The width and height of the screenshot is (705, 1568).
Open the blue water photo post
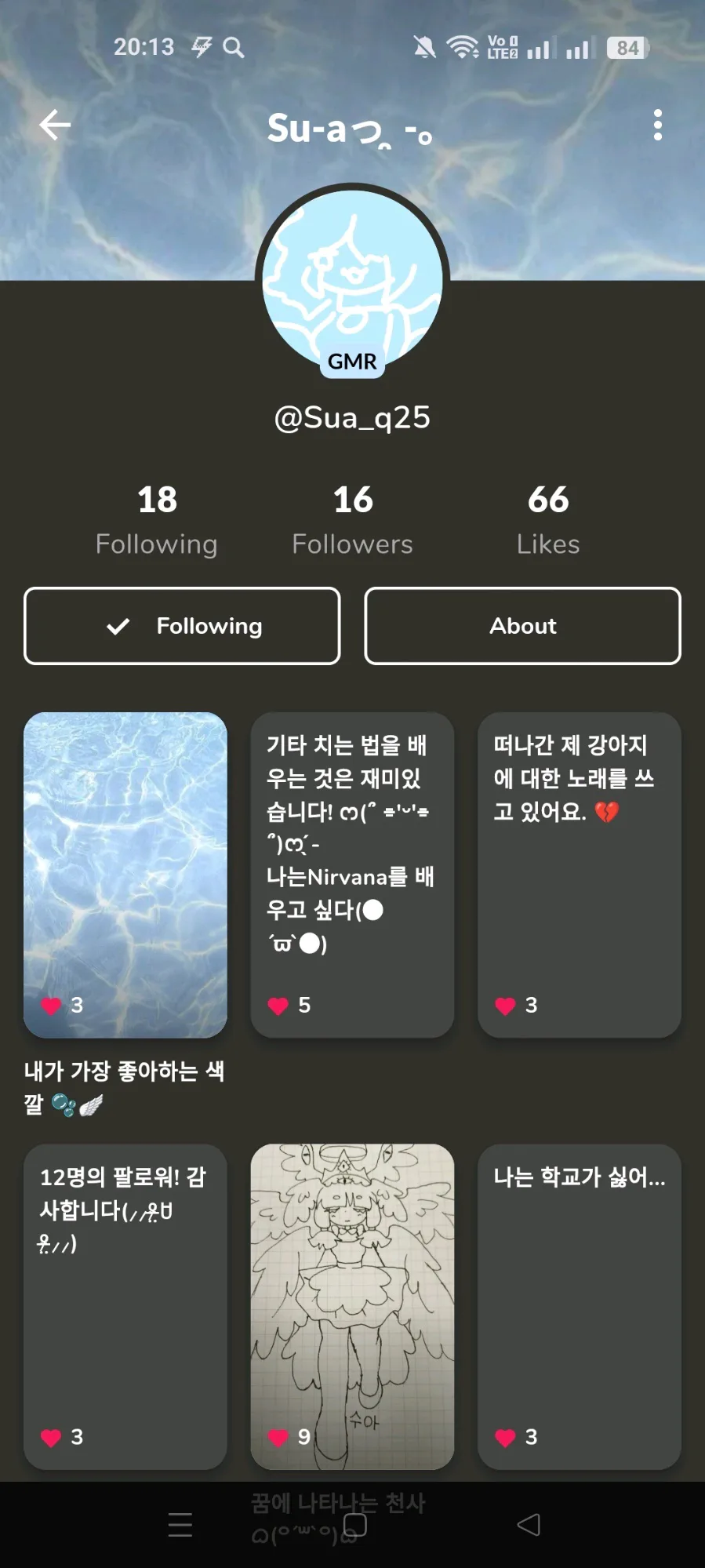click(125, 875)
